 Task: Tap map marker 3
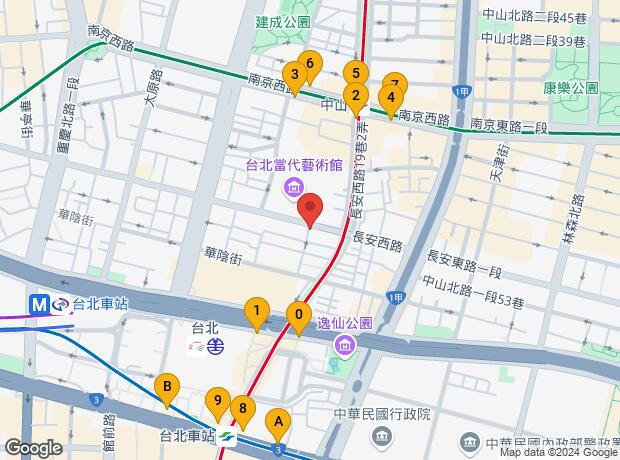point(293,75)
